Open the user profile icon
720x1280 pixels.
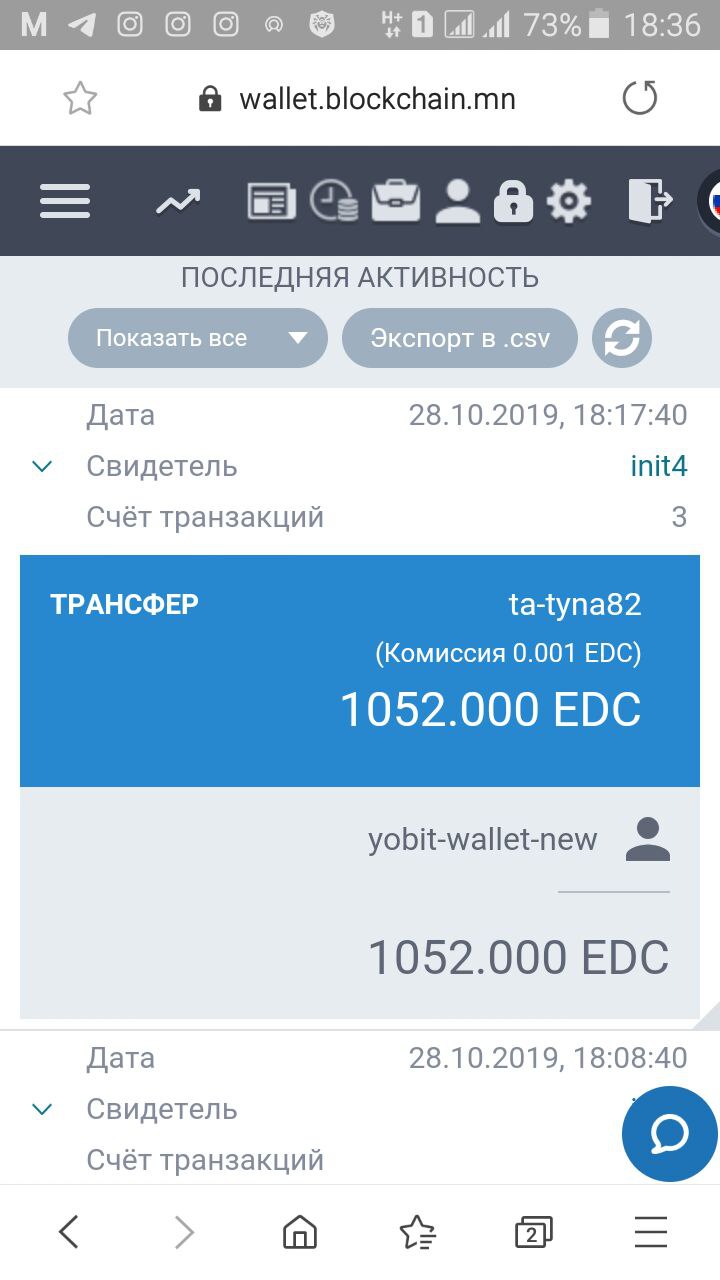click(x=458, y=202)
